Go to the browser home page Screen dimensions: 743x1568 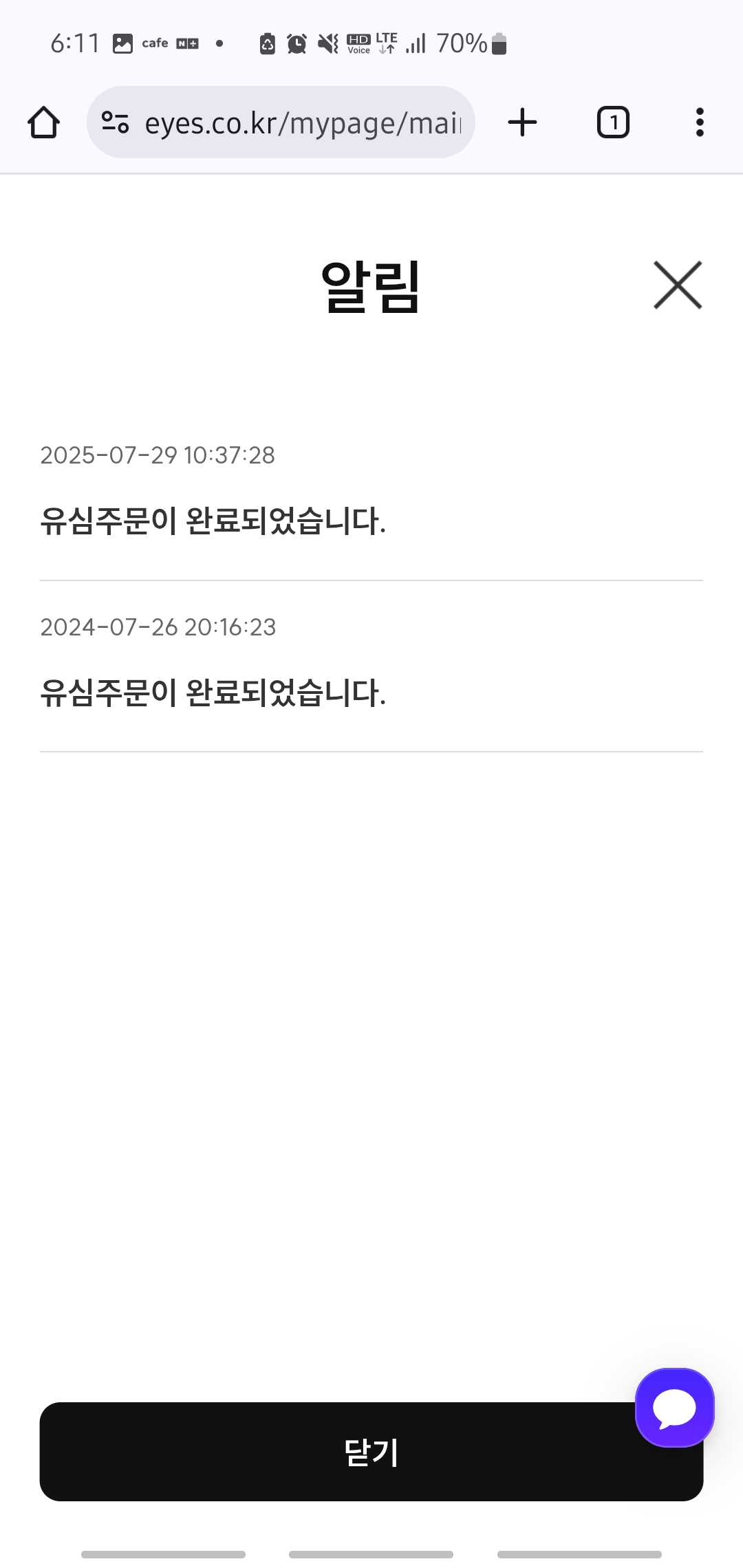pos(44,122)
